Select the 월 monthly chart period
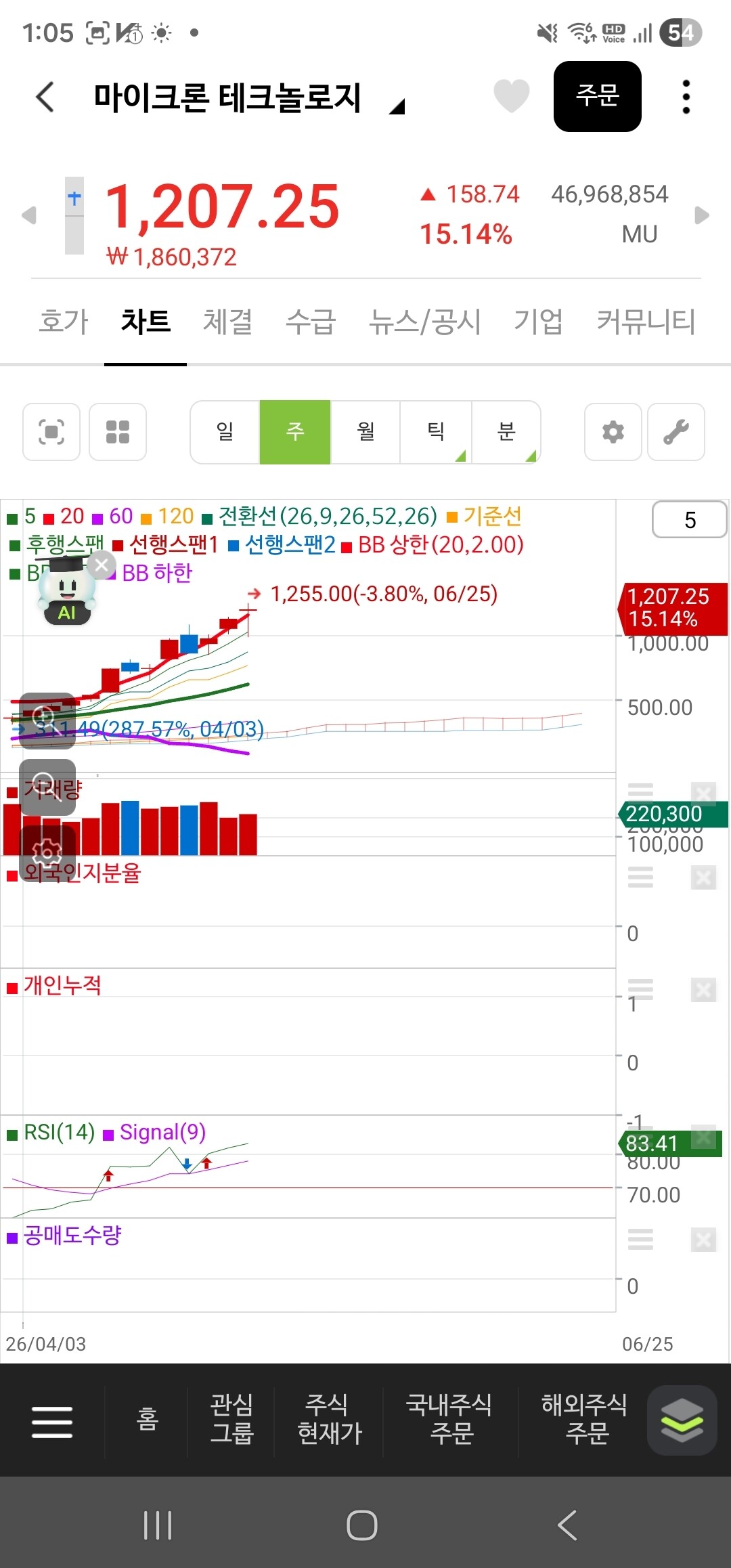 (x=365, y=432)
